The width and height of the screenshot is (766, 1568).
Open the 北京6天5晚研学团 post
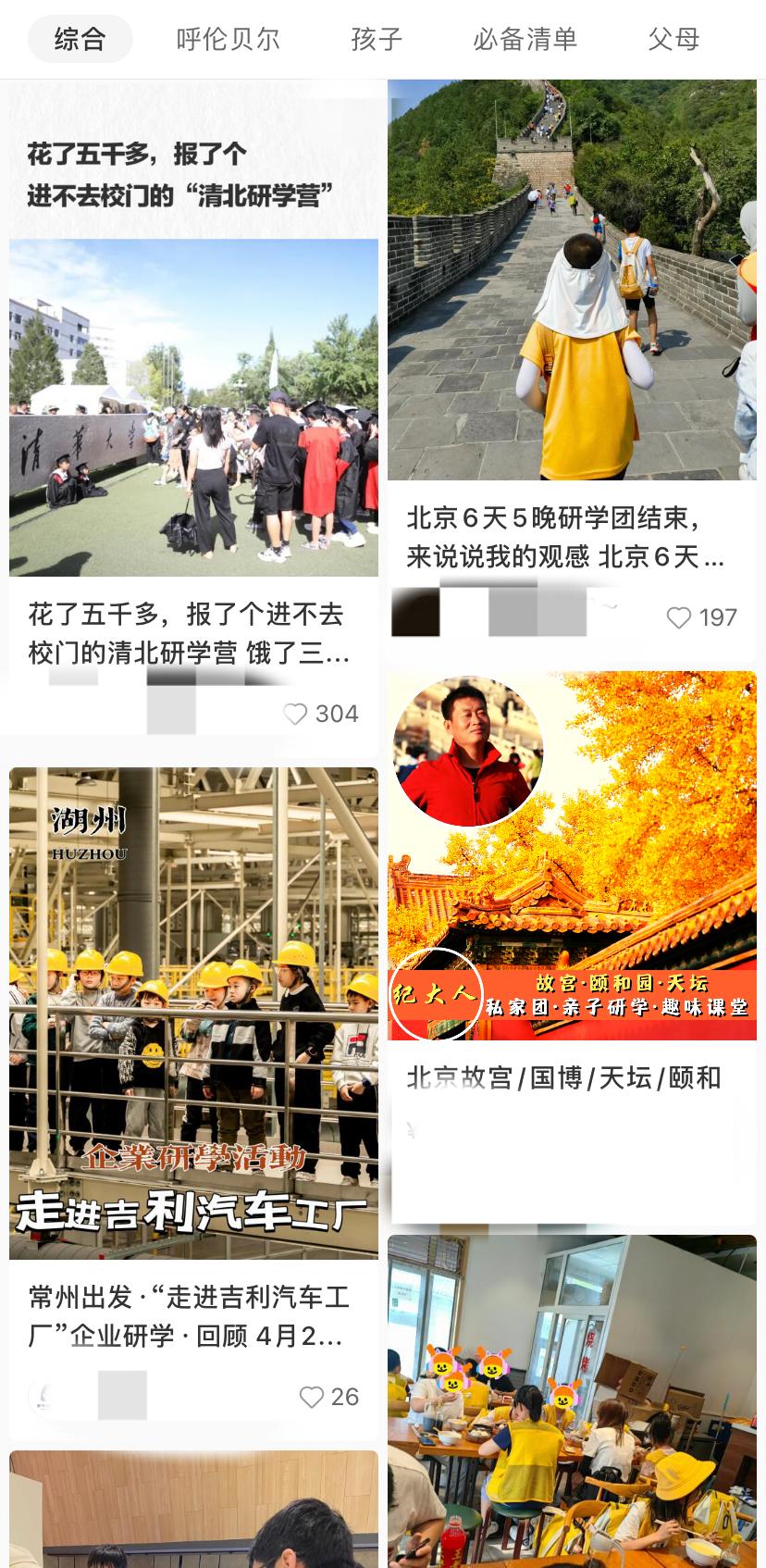(x=571, y=278)
